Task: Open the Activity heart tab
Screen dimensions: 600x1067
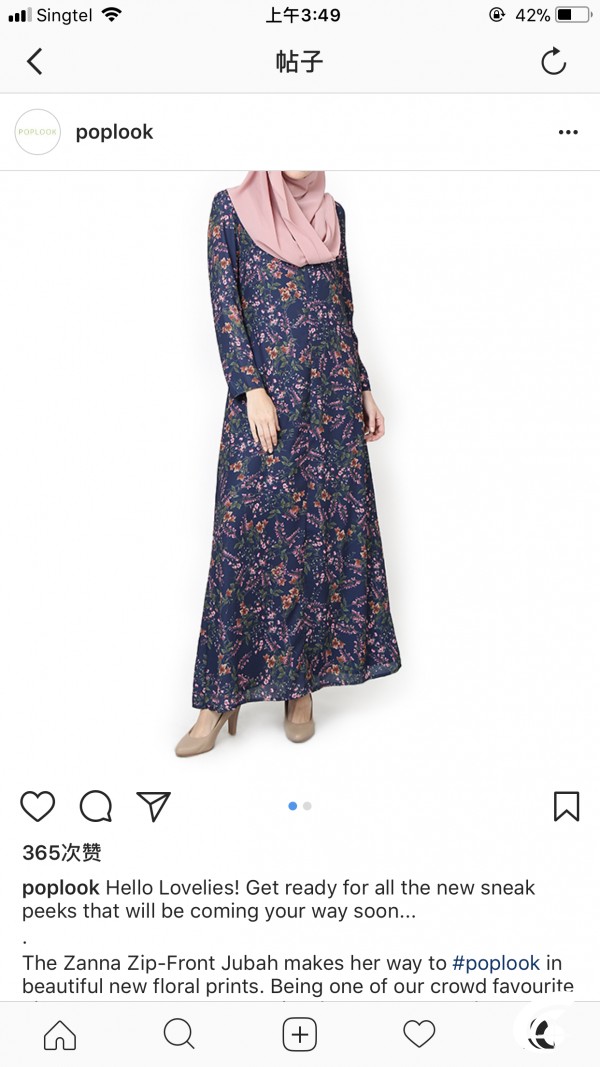Action: point(419,1035)
